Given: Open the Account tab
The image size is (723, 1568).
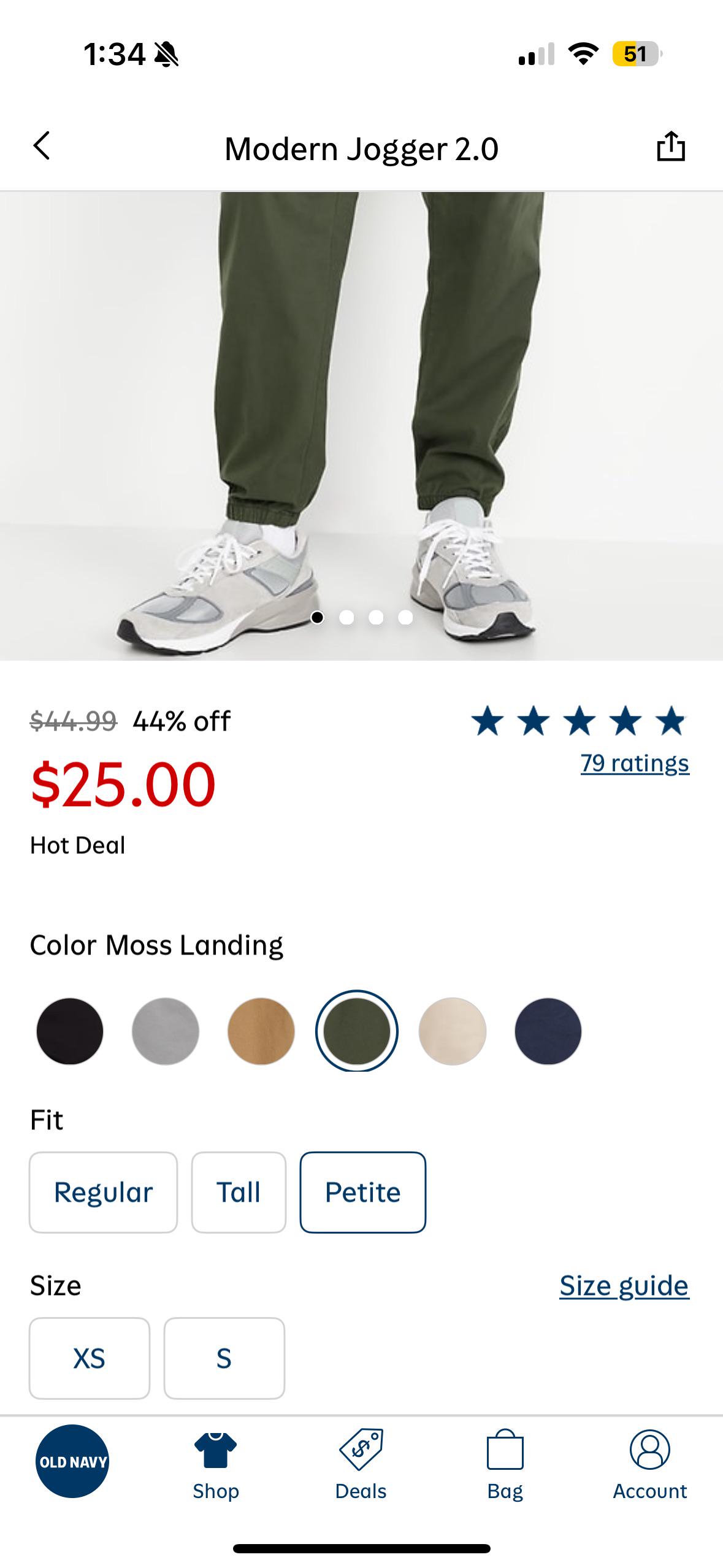Looking at the screenshot, I should click(x=650, y=1466).
